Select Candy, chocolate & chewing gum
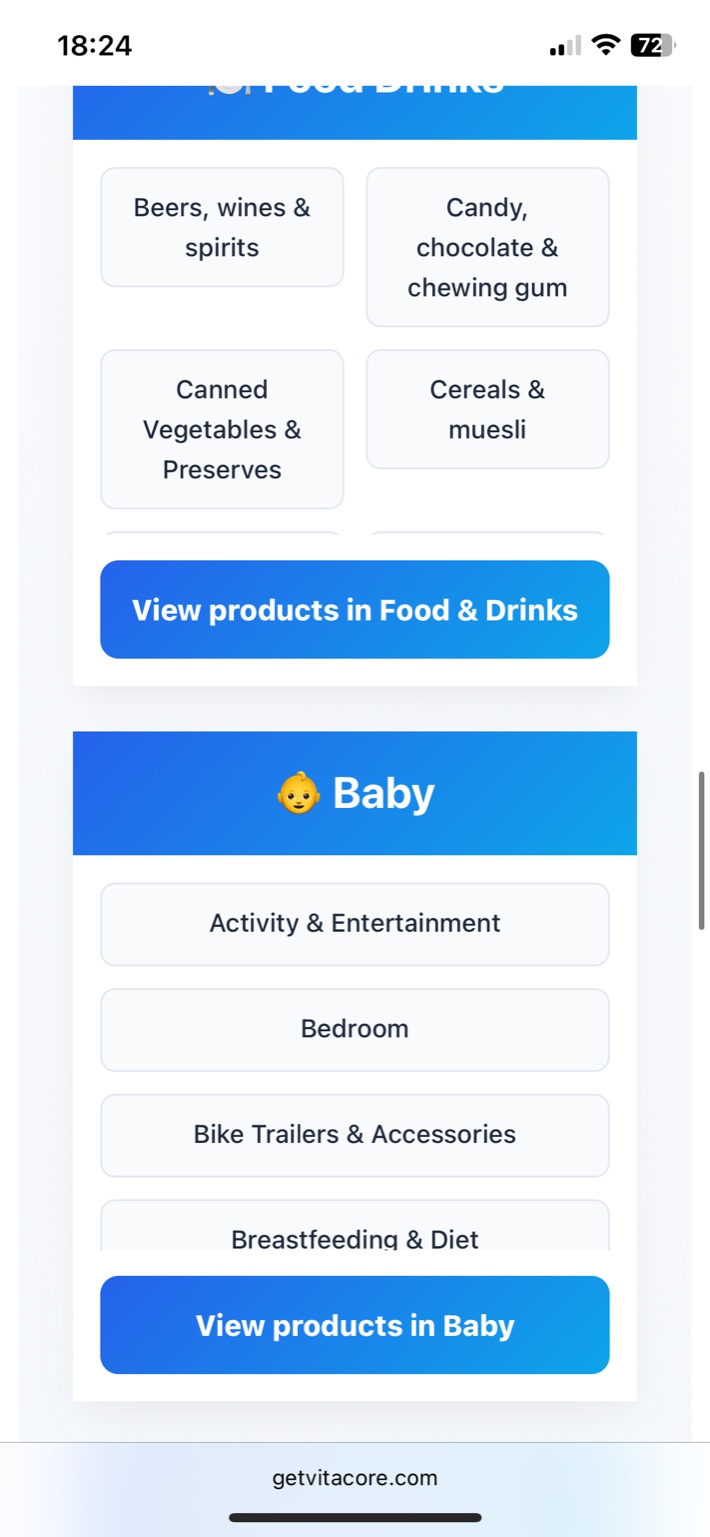The image size is (710, 1537). [x=487, y=247]
